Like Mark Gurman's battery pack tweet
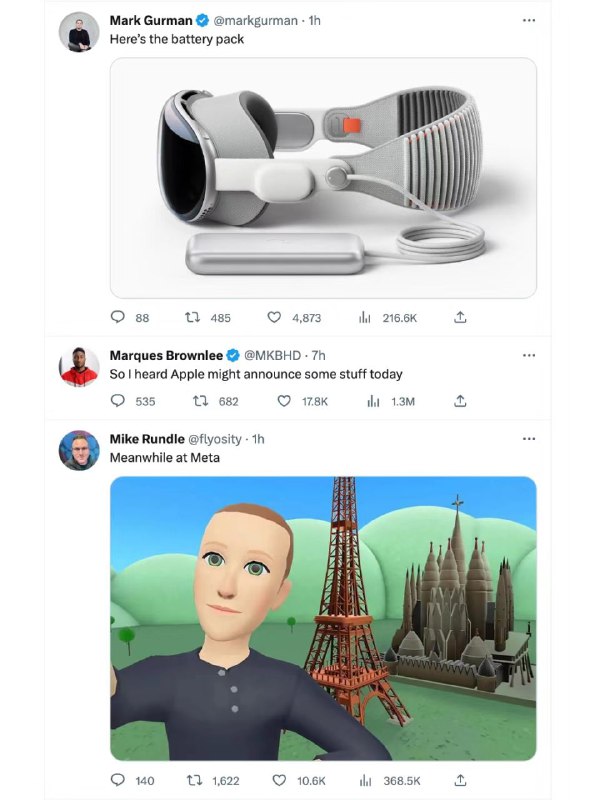This screenshot has height=800, width=600. pyautogui.click(x=274, y=317)
